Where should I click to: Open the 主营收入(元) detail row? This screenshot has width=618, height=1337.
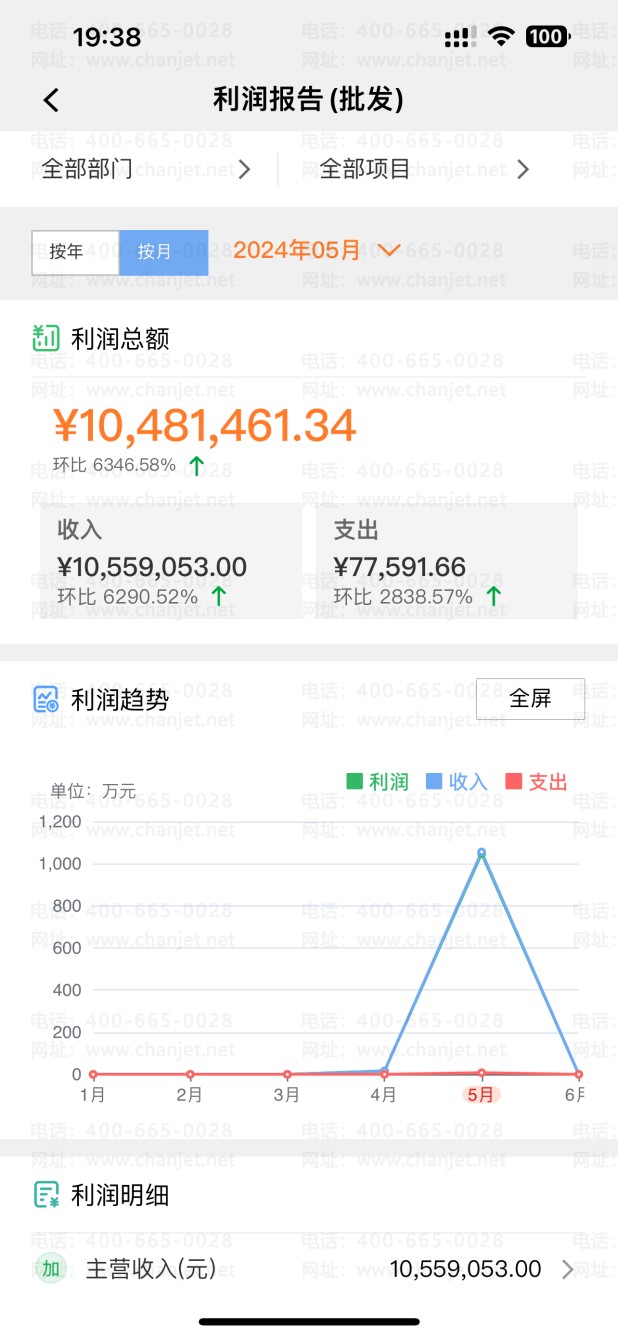[x=309, y=1269]
